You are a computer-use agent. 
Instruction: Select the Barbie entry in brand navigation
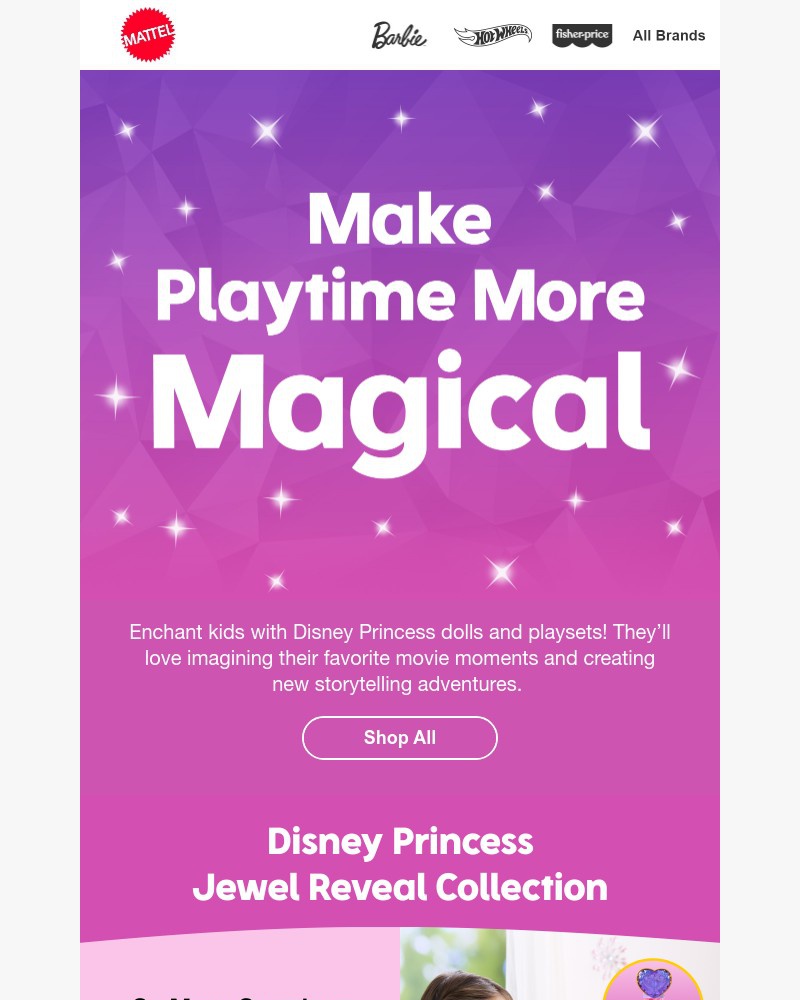click(399, 34)
